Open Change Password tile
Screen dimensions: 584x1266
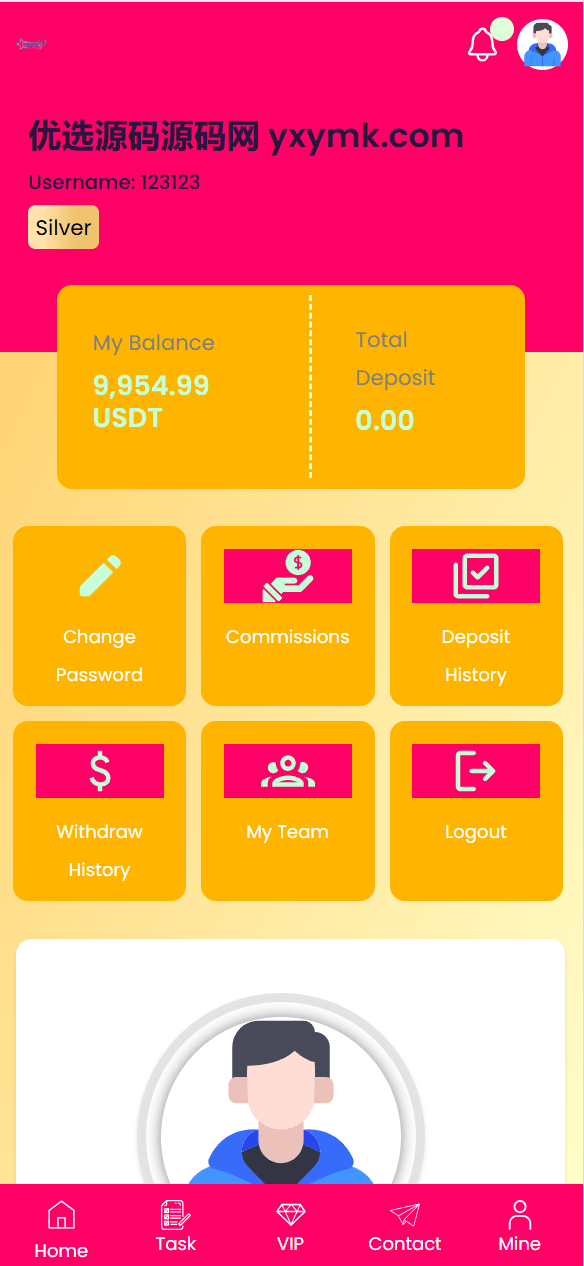[99, 616]
